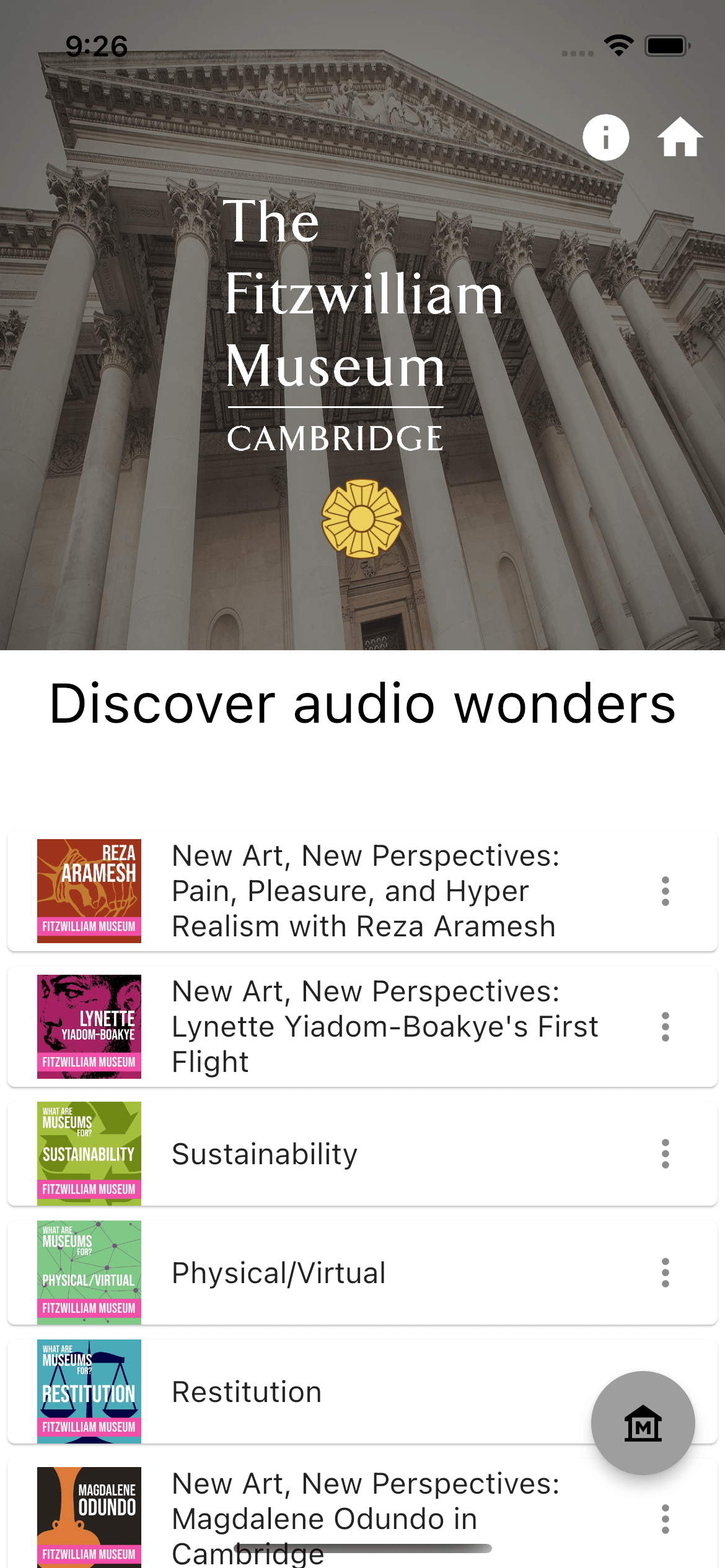Image resolution: width=725 pixels, height=1568 pixels.
Task: Open options for the Magdalene Odundo episode
Action: [x=666, y=1519]
